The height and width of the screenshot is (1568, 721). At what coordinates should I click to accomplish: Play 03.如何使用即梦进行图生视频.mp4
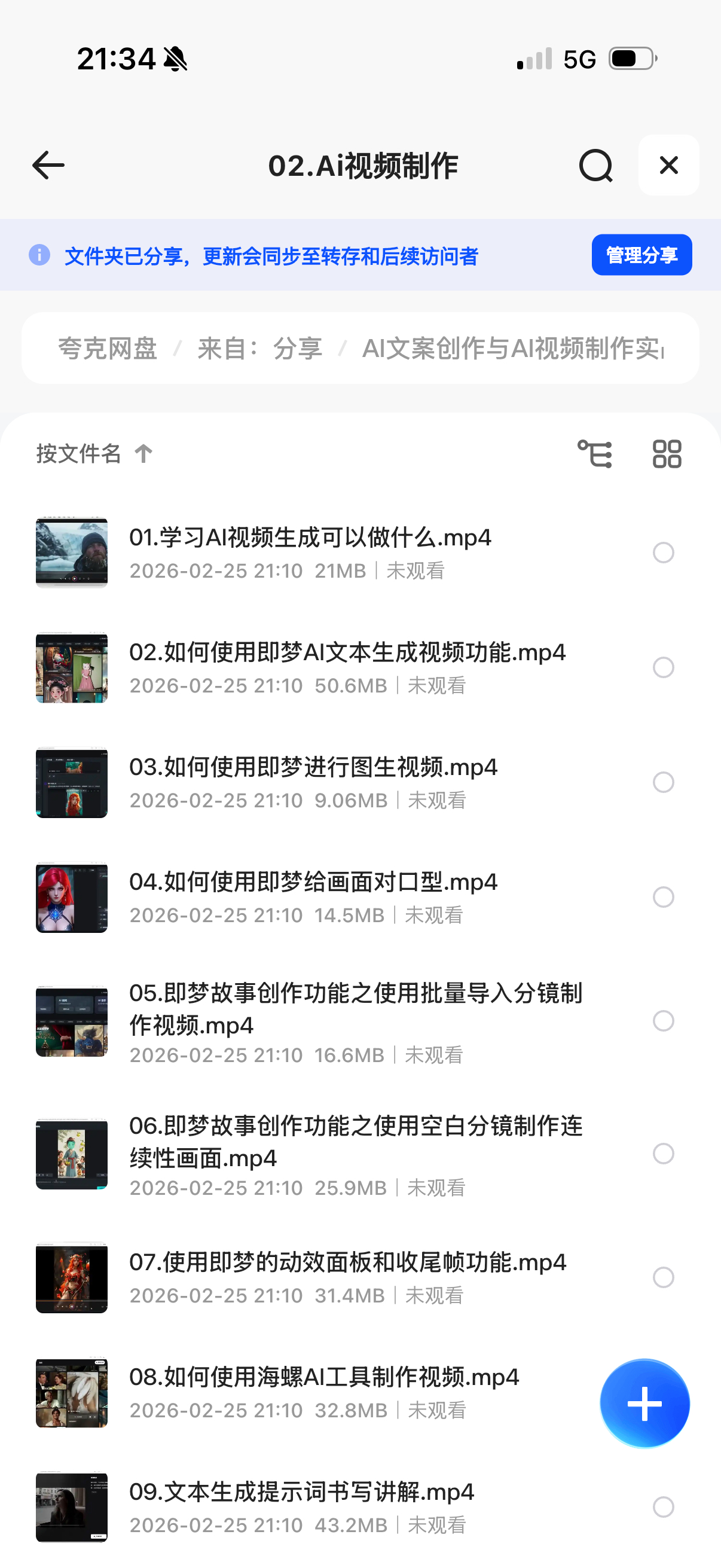point(313,767)
